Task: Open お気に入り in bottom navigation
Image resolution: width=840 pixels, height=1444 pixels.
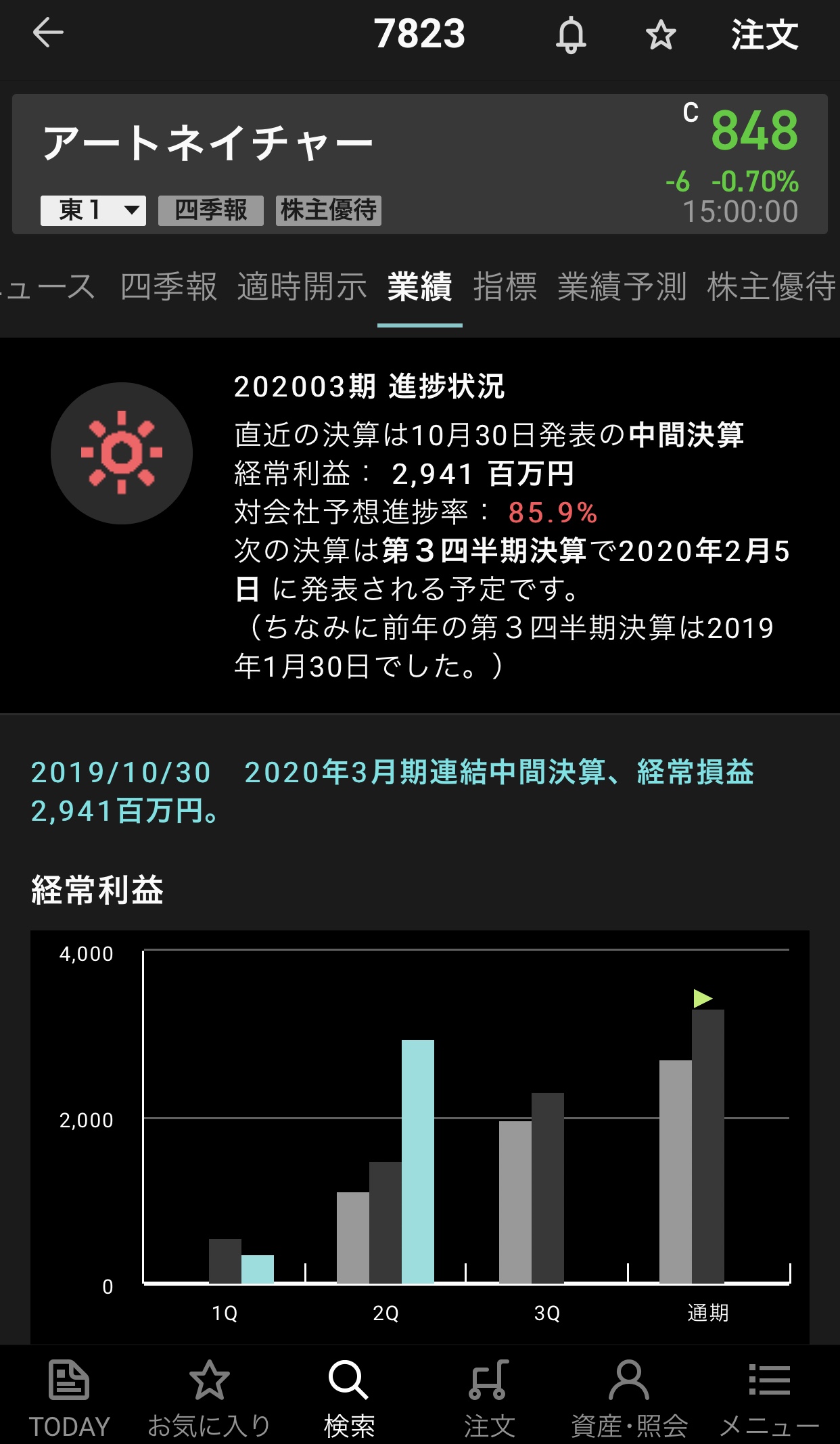Action: 209,1397
